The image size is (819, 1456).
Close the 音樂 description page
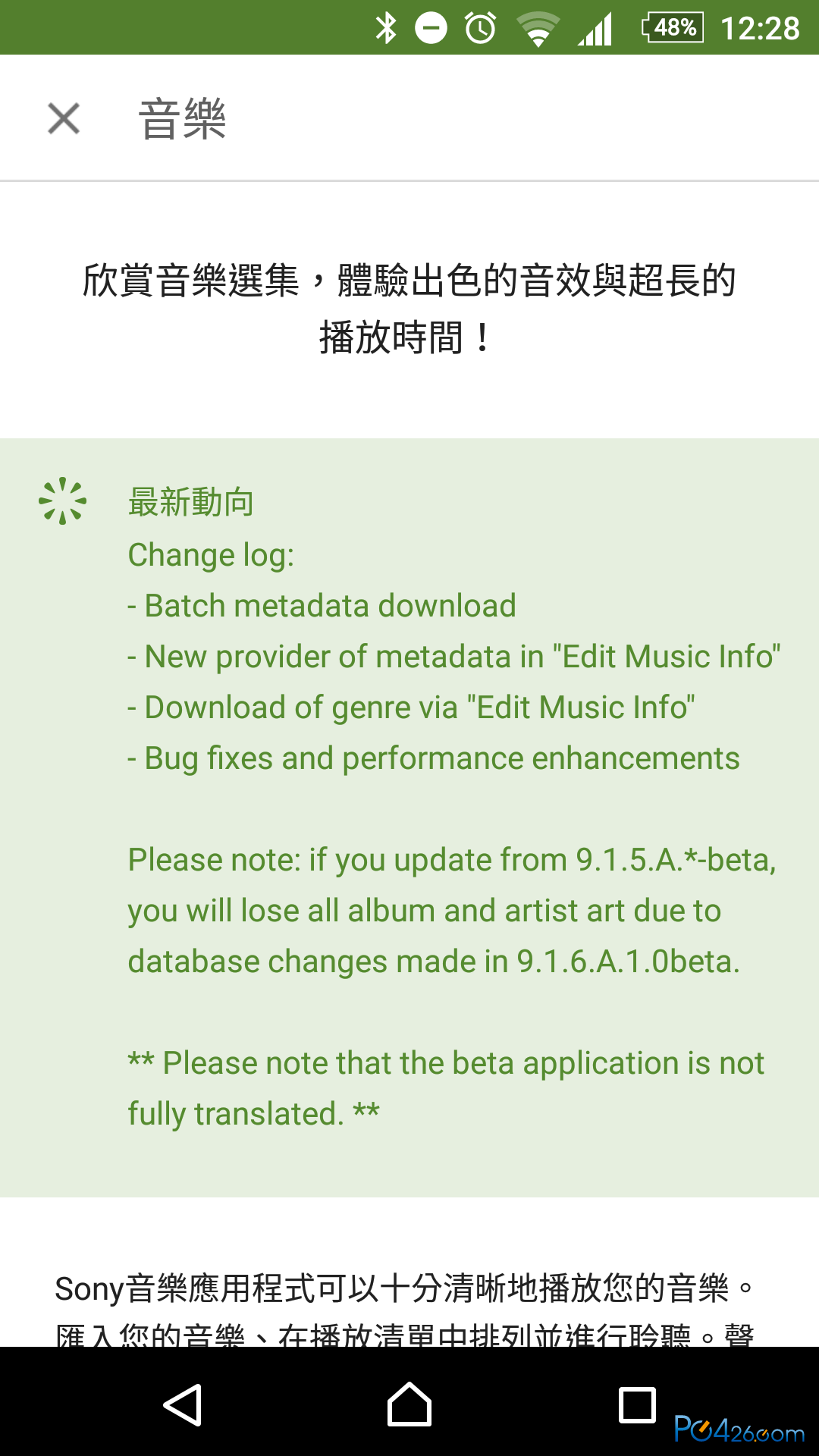click(x=64, y=118)
